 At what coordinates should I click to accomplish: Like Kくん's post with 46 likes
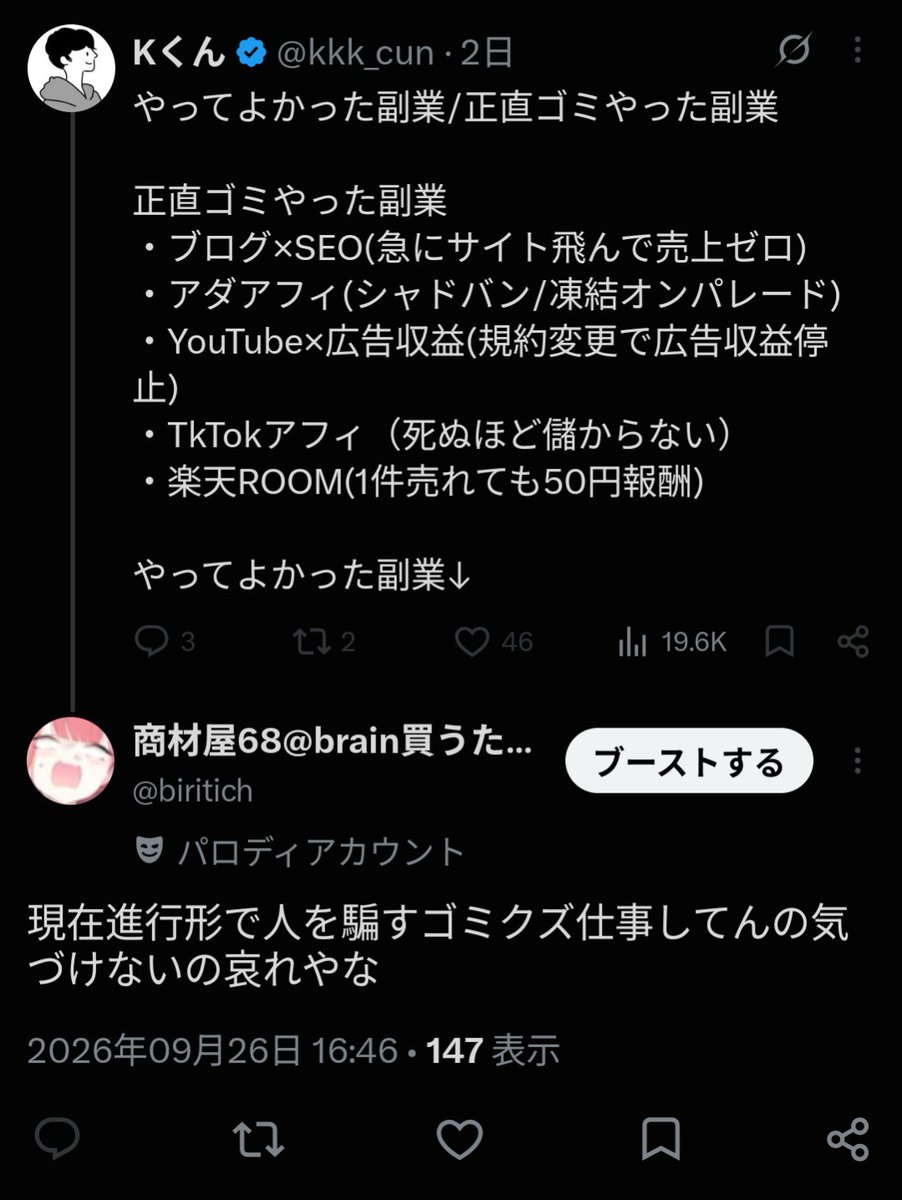(492, 642)
